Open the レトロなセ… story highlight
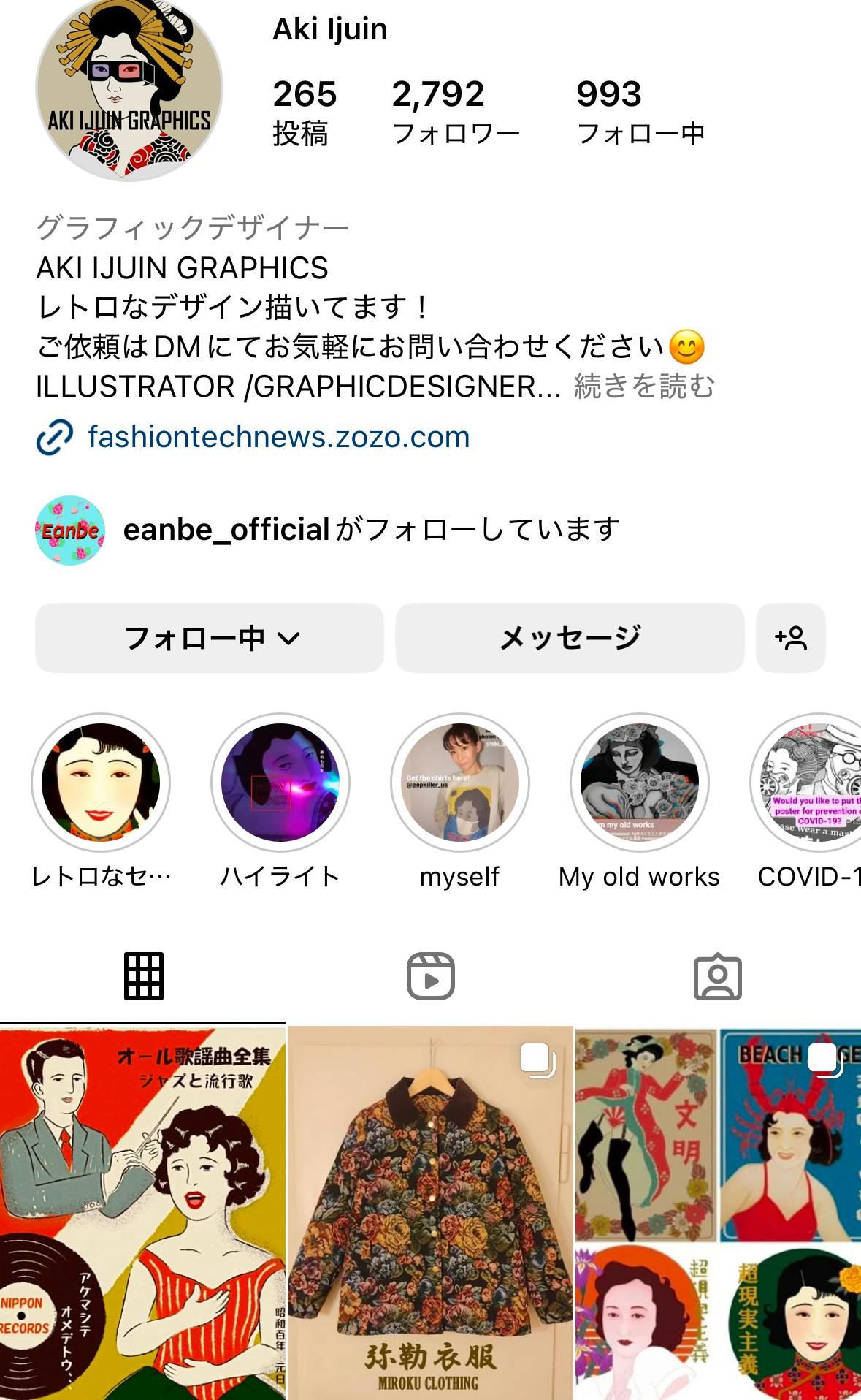This screenshot has width=861, height=1400. (101, 783)
